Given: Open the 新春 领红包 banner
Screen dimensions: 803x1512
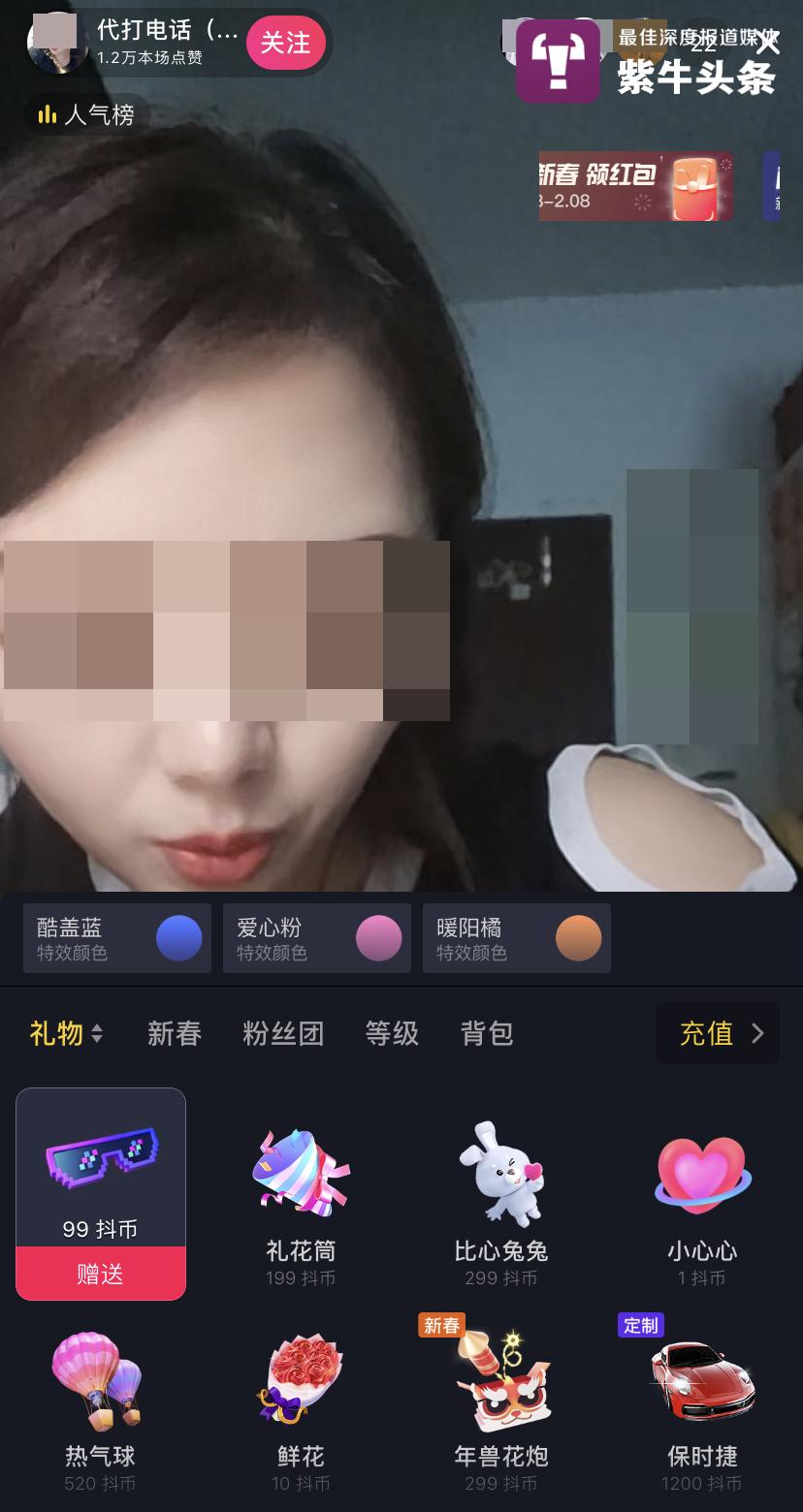Looking at the screenshot, I should [635, 186].
